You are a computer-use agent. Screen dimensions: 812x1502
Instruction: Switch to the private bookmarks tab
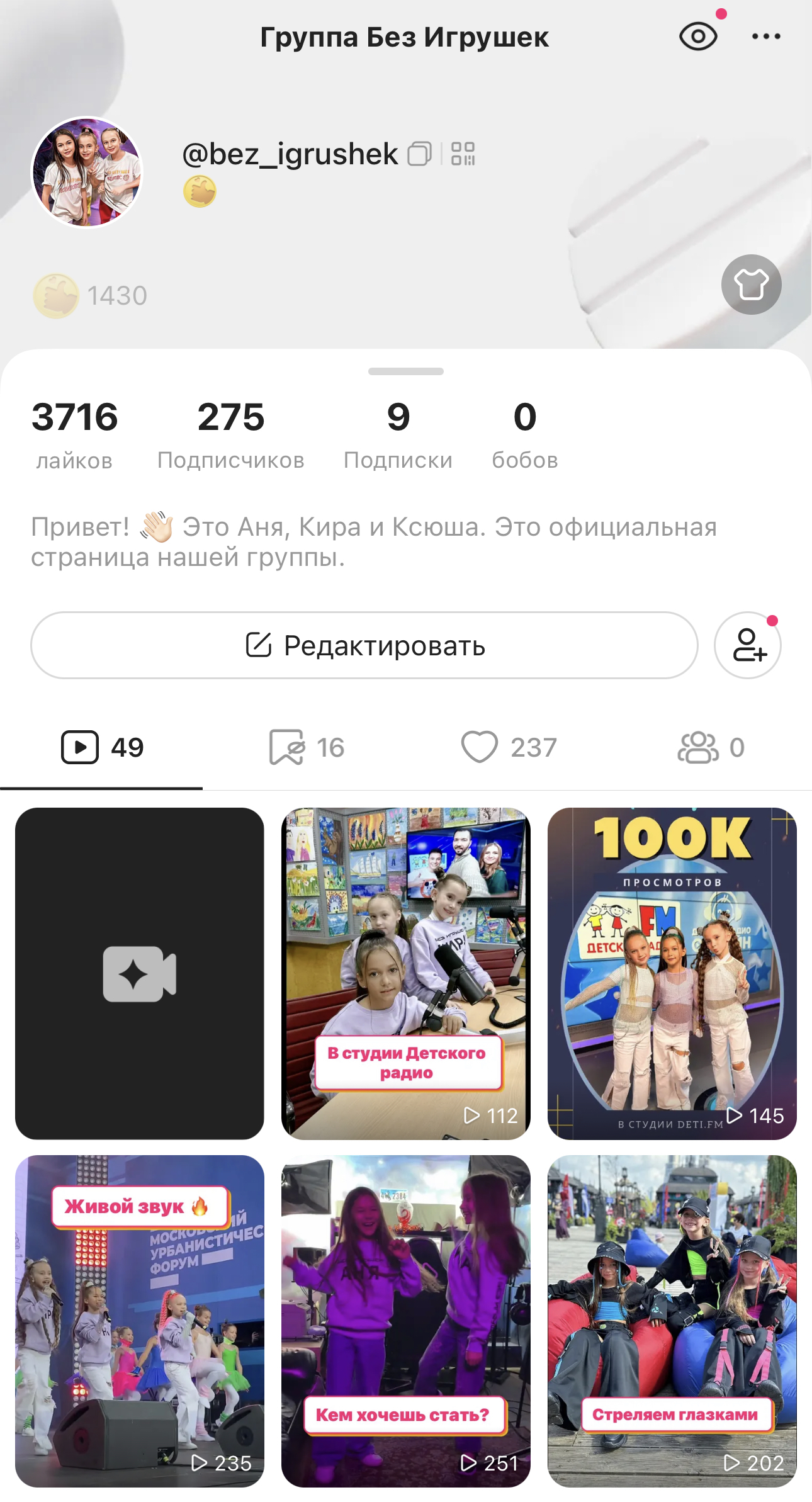coord(306,747)
